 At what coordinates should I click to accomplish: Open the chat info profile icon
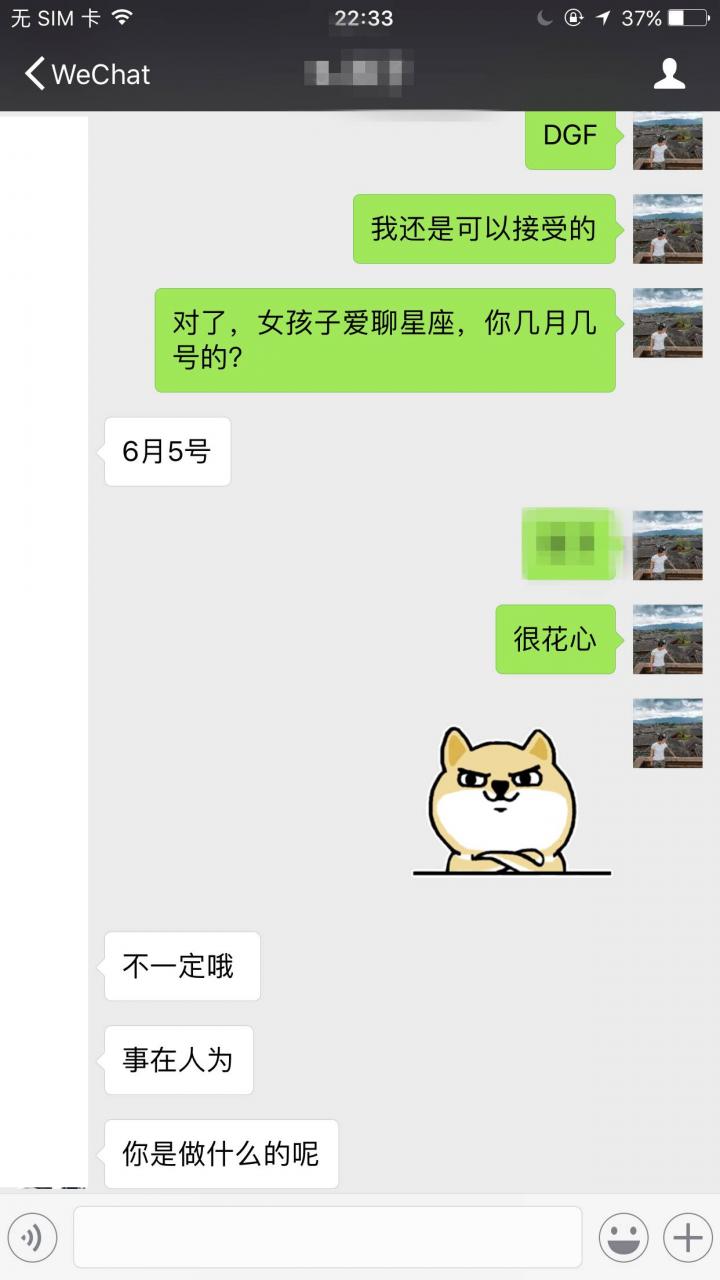click(669, 73)
